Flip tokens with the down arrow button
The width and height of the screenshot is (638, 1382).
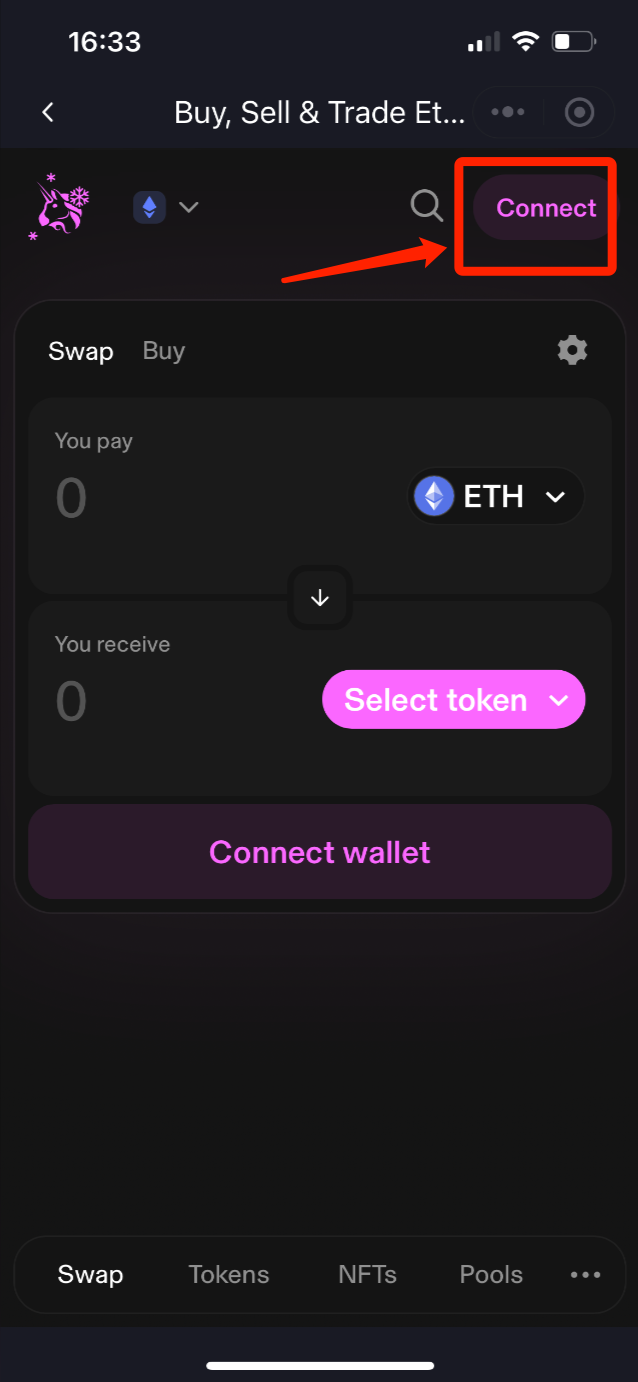pyautogui.click(x=320, y=598)
